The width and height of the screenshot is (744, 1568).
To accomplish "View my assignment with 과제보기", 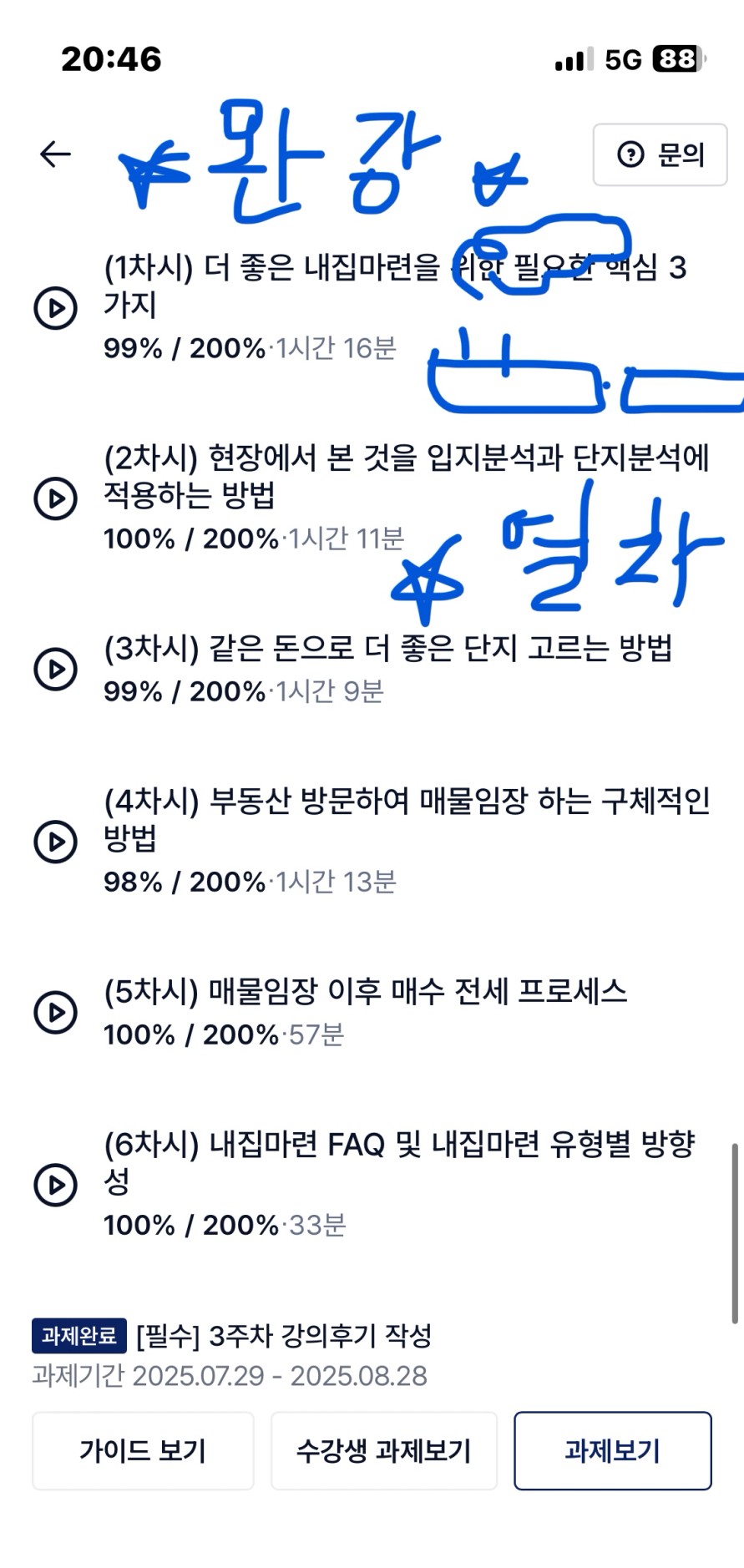I will pos(612,1451).
